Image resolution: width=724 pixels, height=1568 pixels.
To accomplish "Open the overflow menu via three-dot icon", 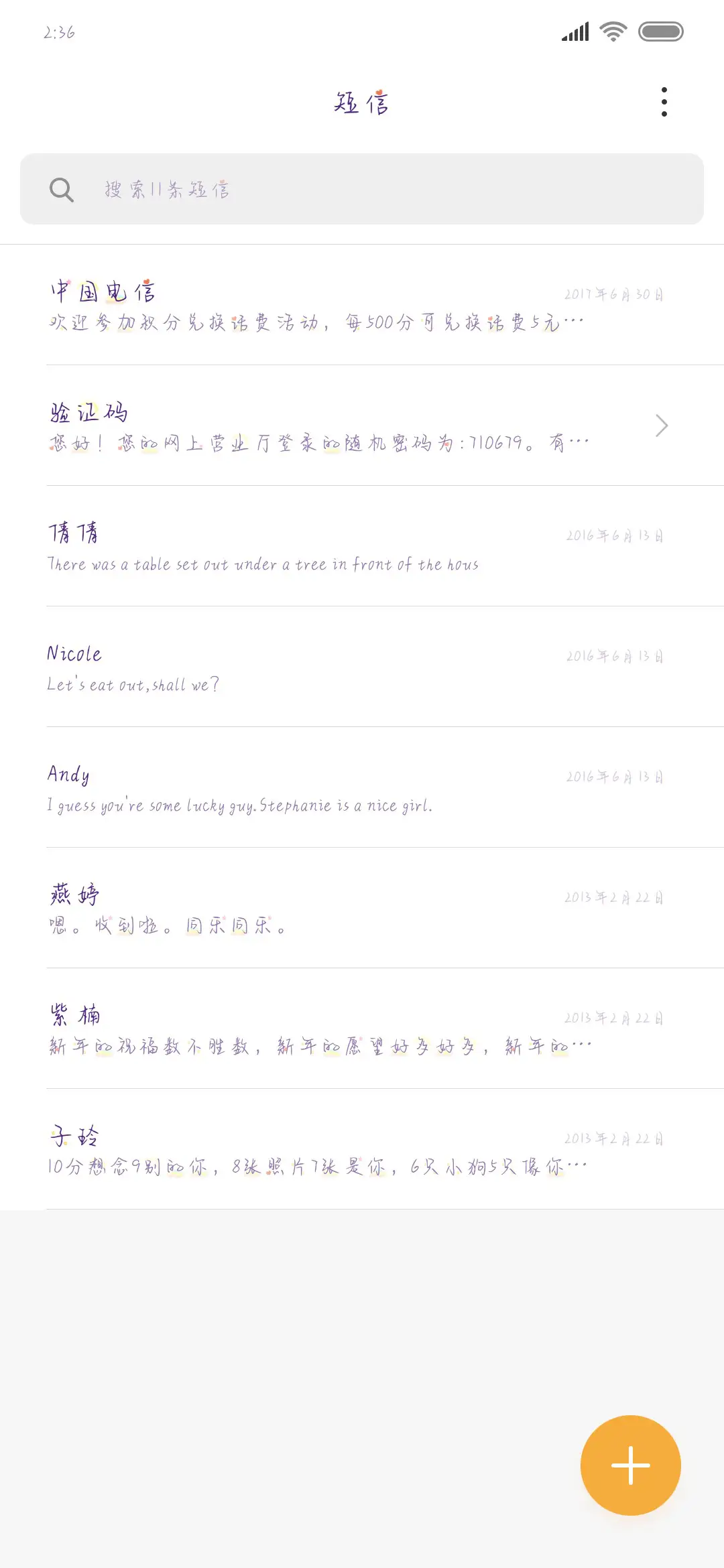I will point(664,102).
